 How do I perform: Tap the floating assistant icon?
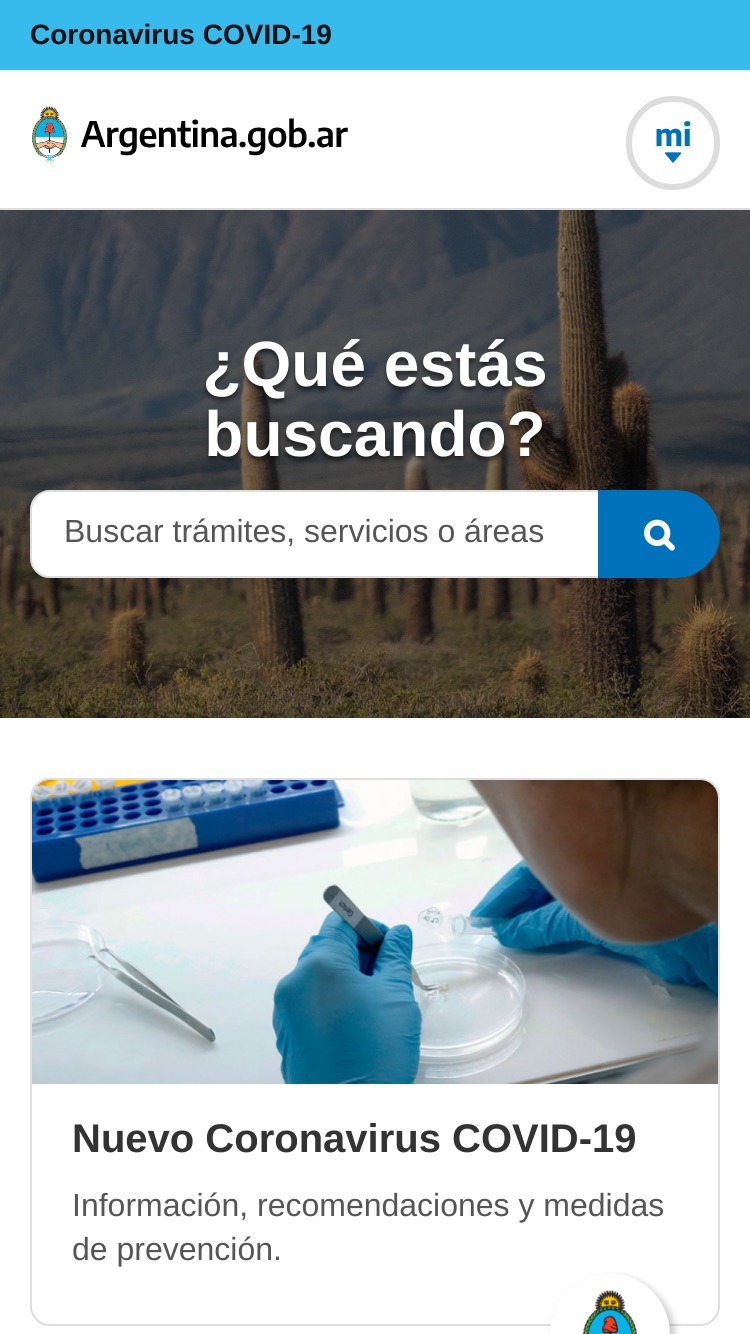point(610,1306)
